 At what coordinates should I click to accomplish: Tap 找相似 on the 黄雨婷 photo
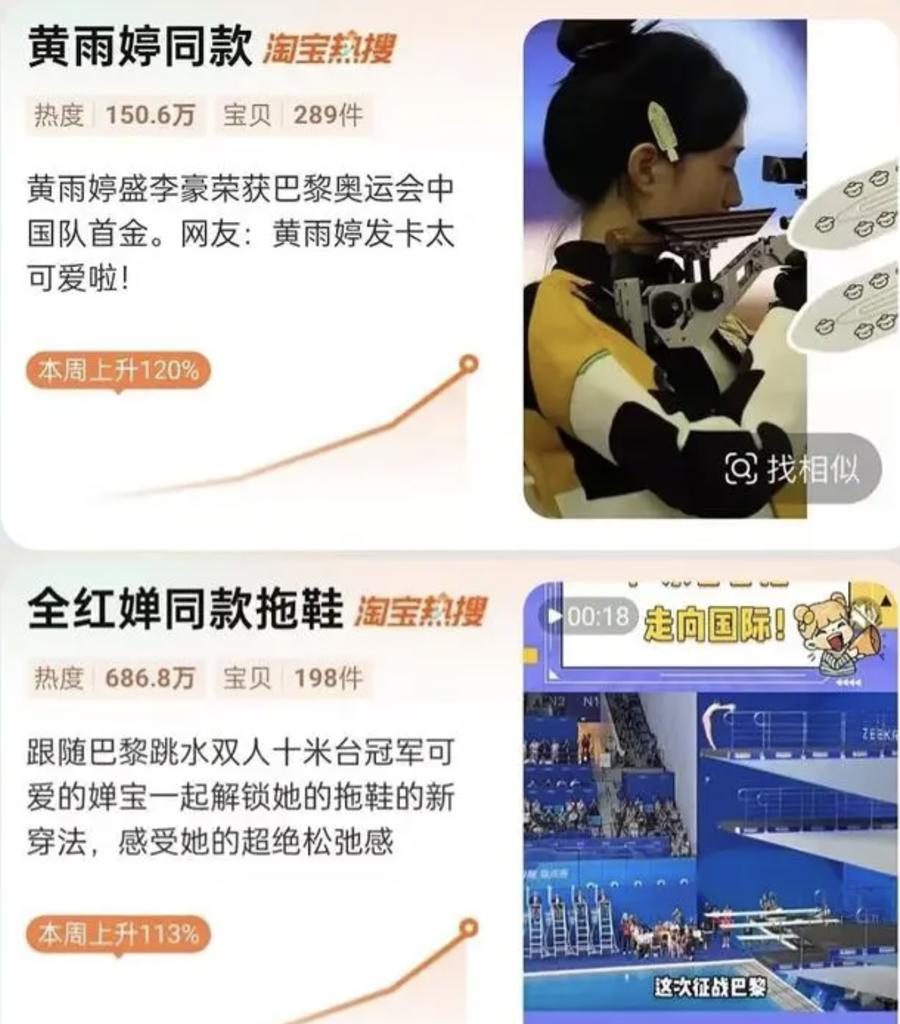[x=795, y=468]
